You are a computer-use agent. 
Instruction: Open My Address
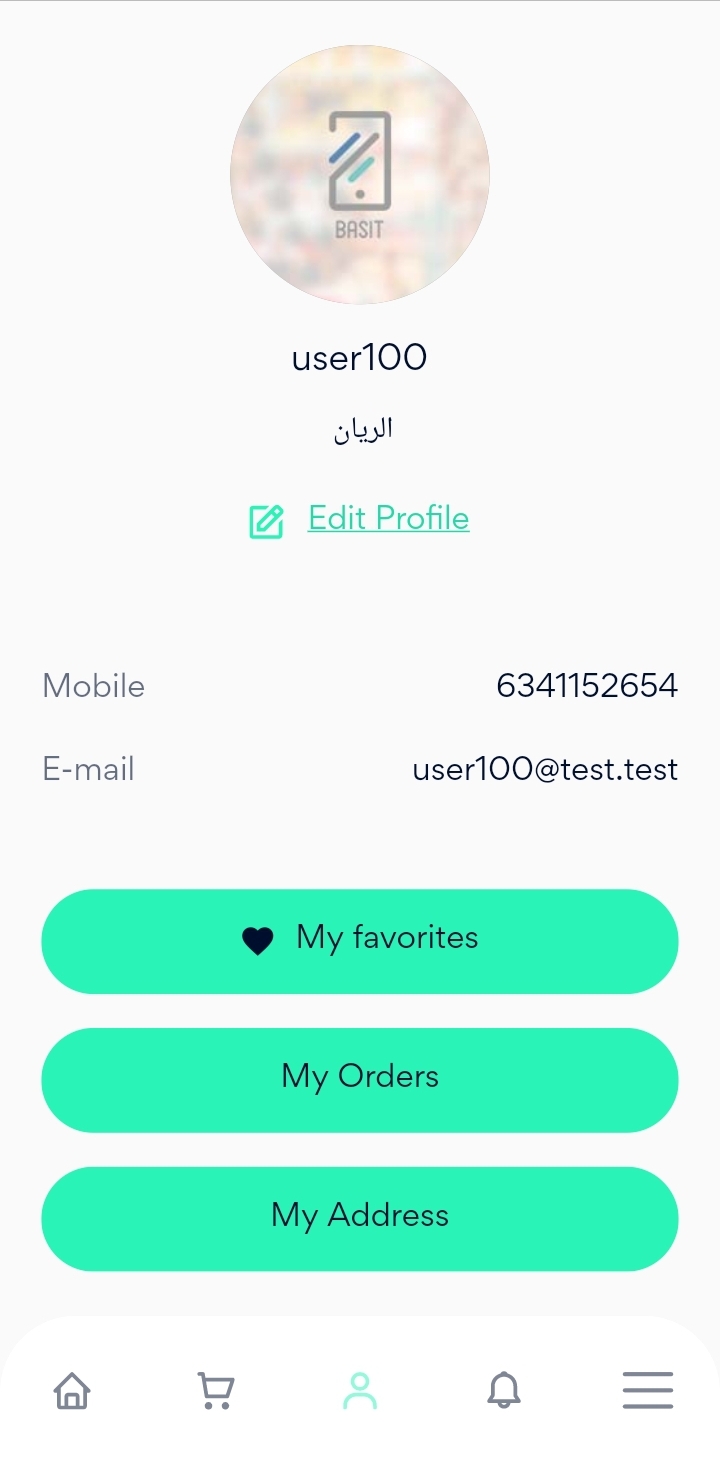360,1218
